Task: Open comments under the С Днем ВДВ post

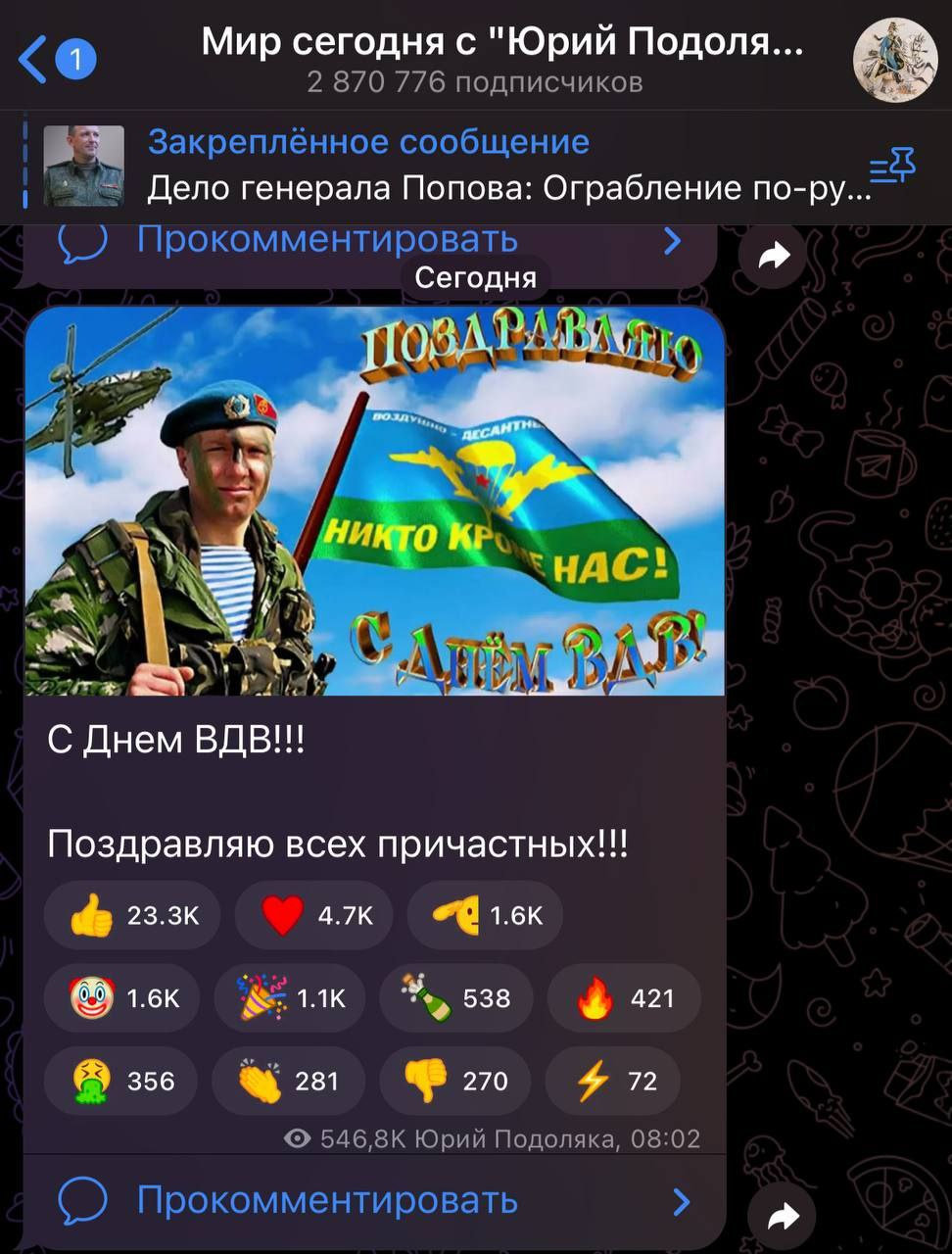Action: 372,1200
